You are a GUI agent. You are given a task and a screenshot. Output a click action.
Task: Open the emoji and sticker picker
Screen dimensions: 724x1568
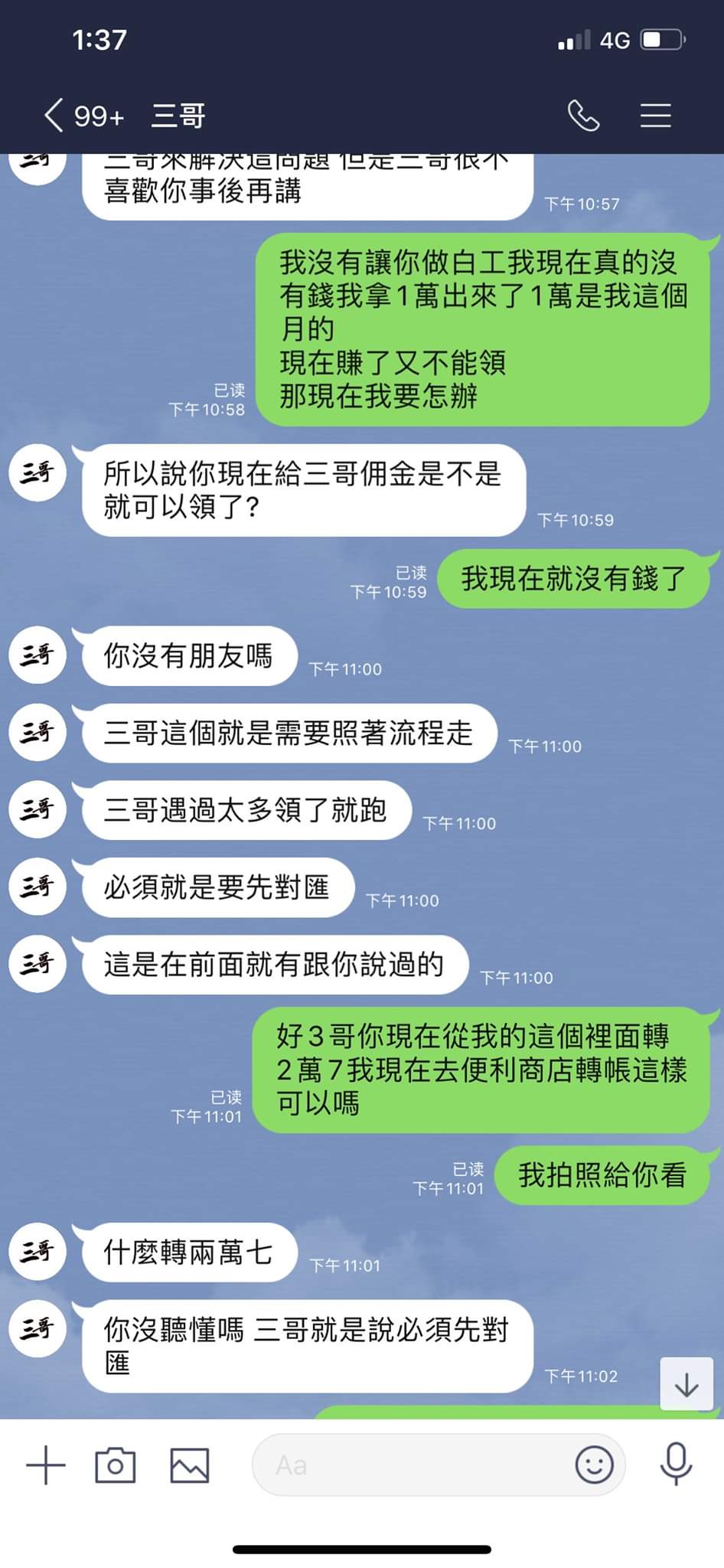pyautogui.click(x=594, y=1465)
